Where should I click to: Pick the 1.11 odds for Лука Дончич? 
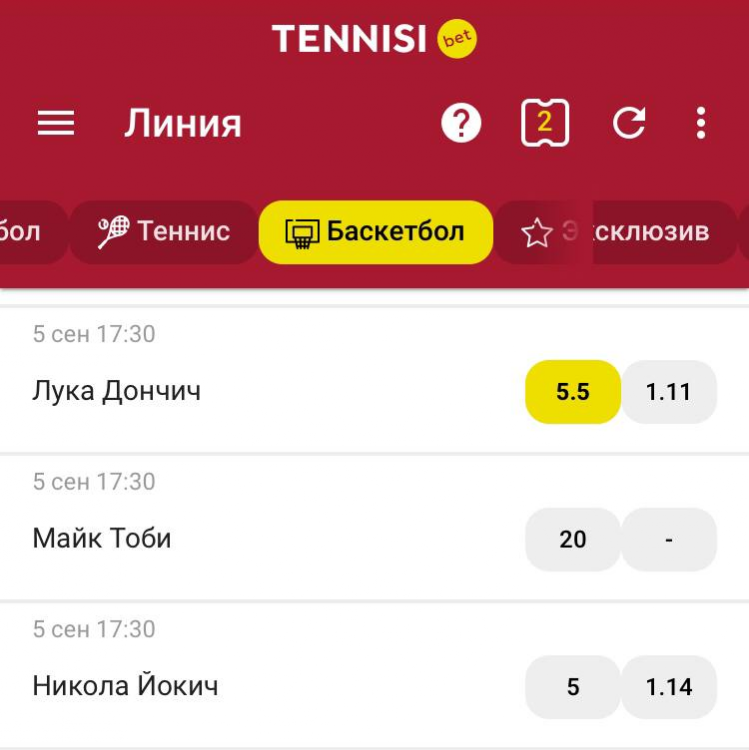click(669, 392)
